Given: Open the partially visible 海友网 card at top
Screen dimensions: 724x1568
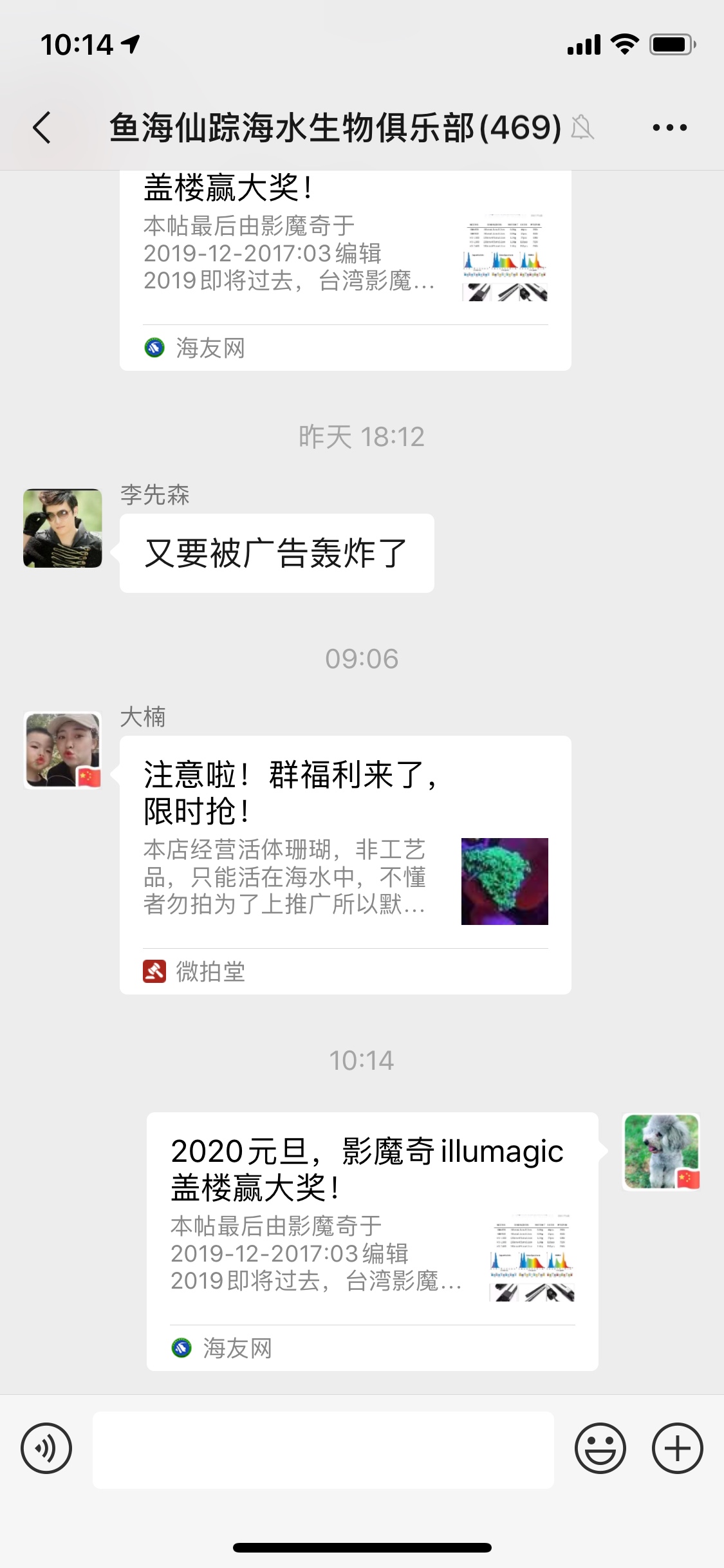Looking at the screenshot, I should click(x=345, y=270).
